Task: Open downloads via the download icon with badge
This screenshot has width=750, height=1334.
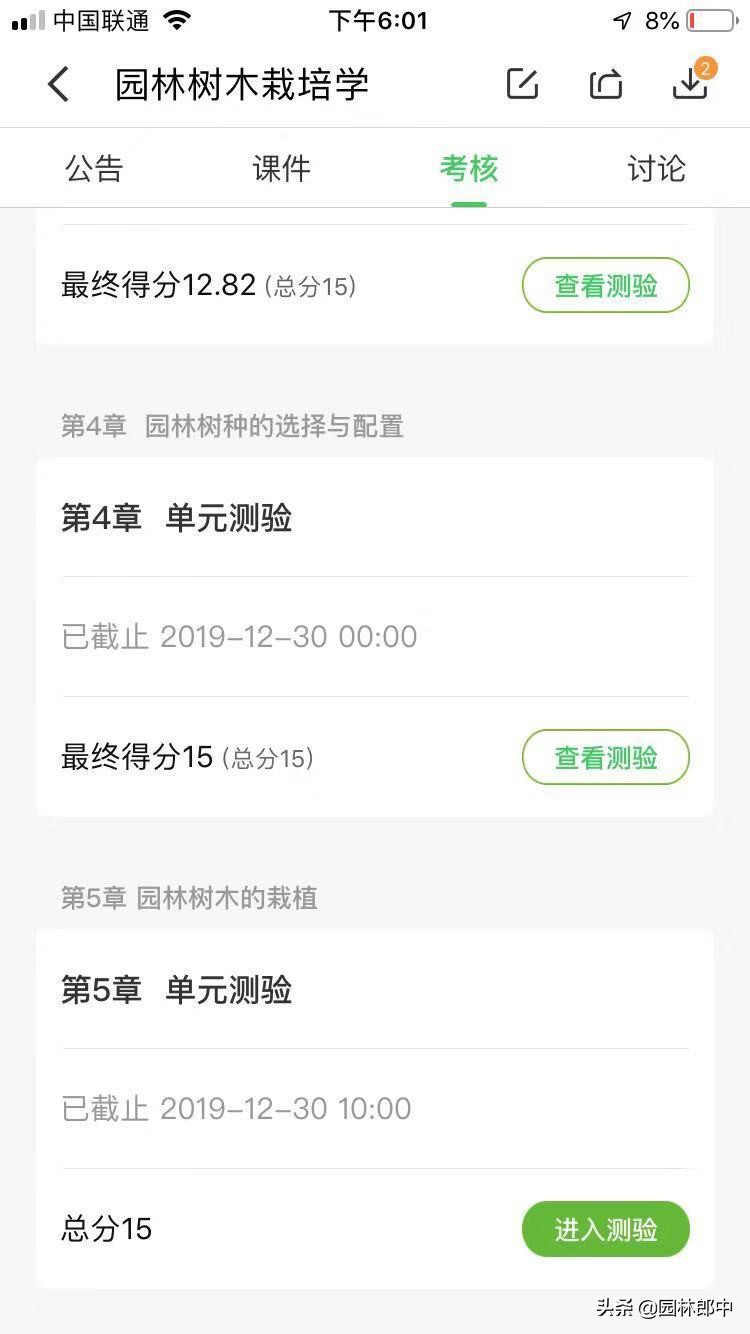Action: coord(690,87)
